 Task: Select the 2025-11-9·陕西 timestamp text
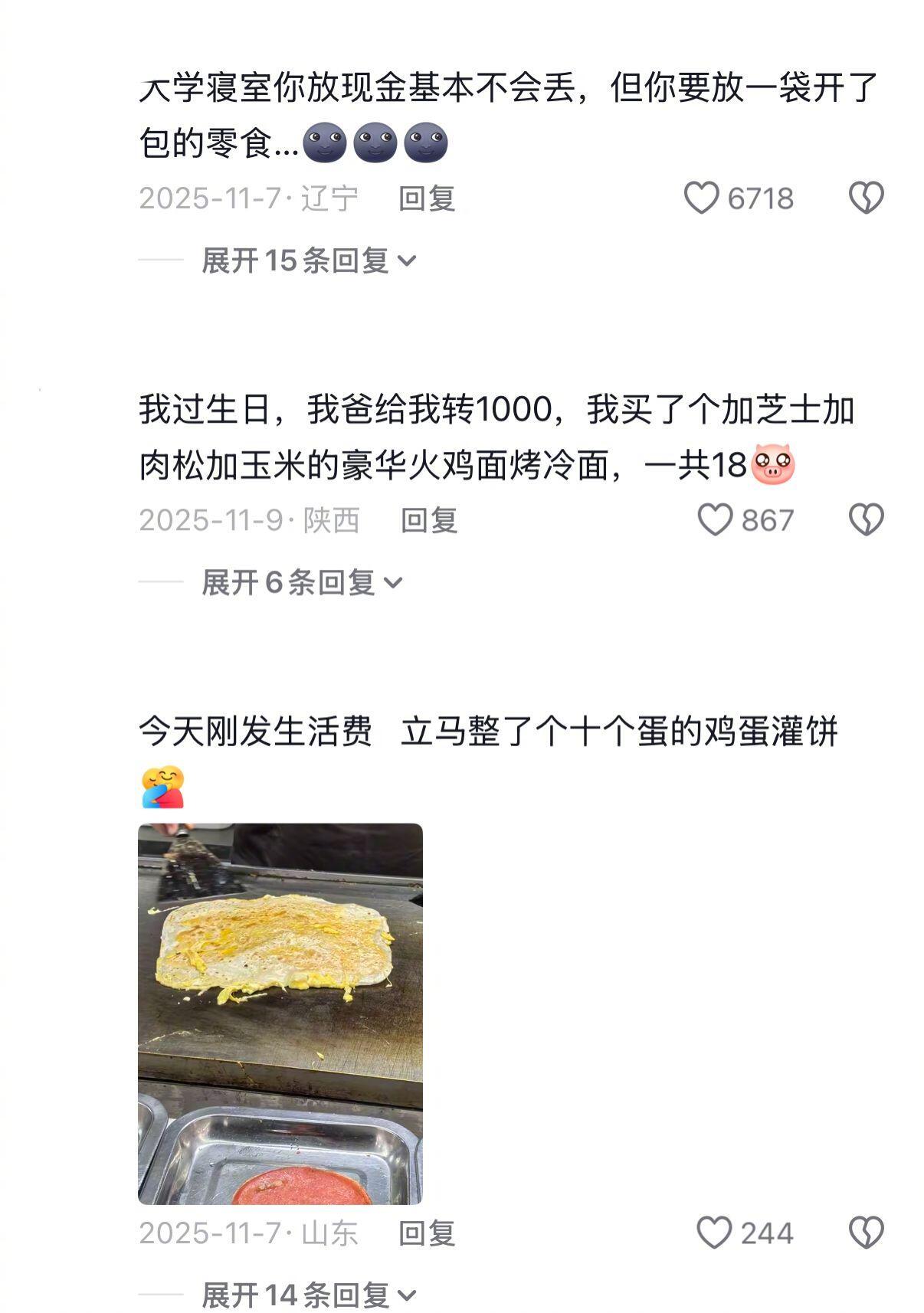click(251, 519)
